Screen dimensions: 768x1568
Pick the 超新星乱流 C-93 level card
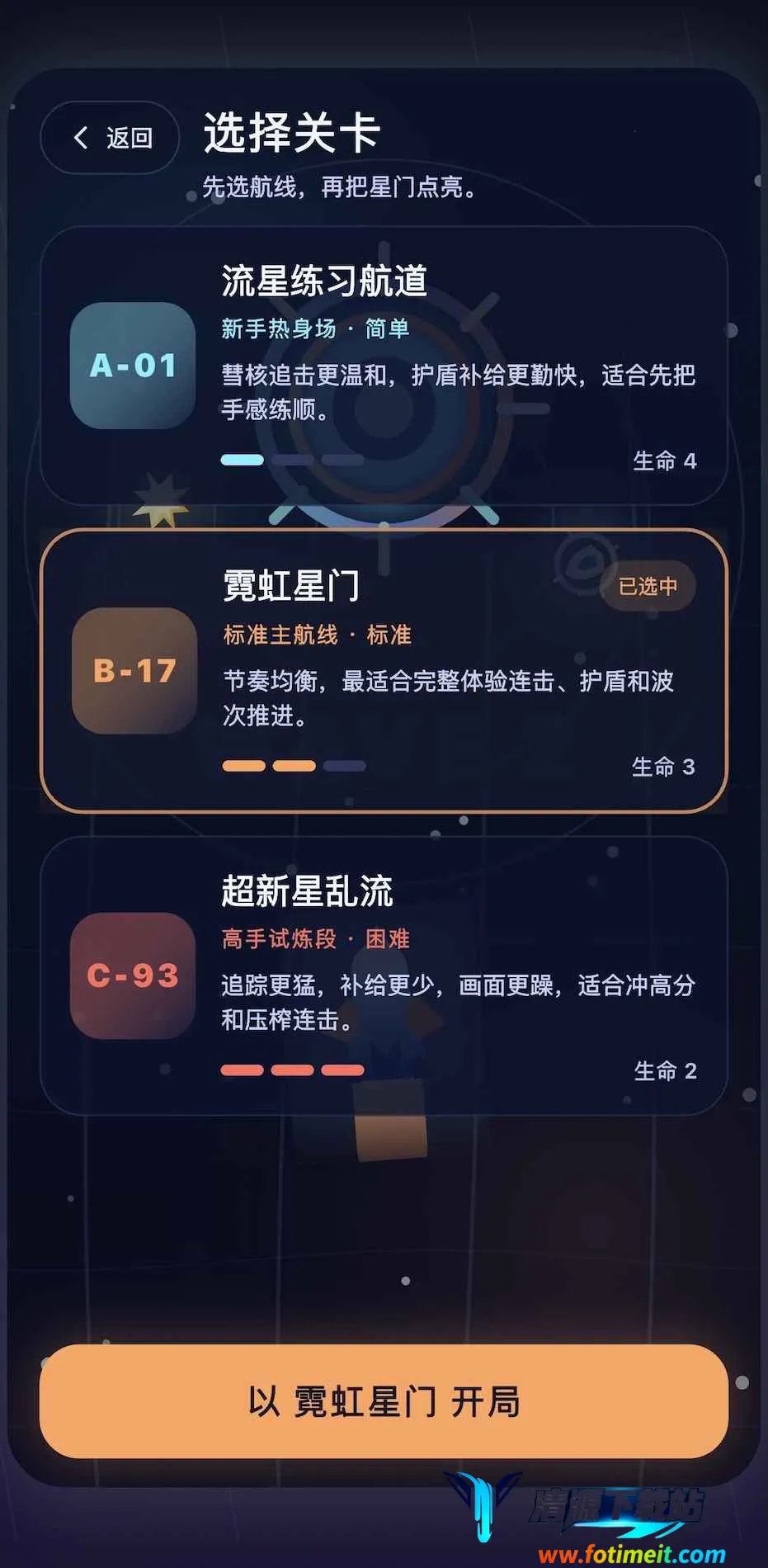pyautogui.click(x=384, y=975)
